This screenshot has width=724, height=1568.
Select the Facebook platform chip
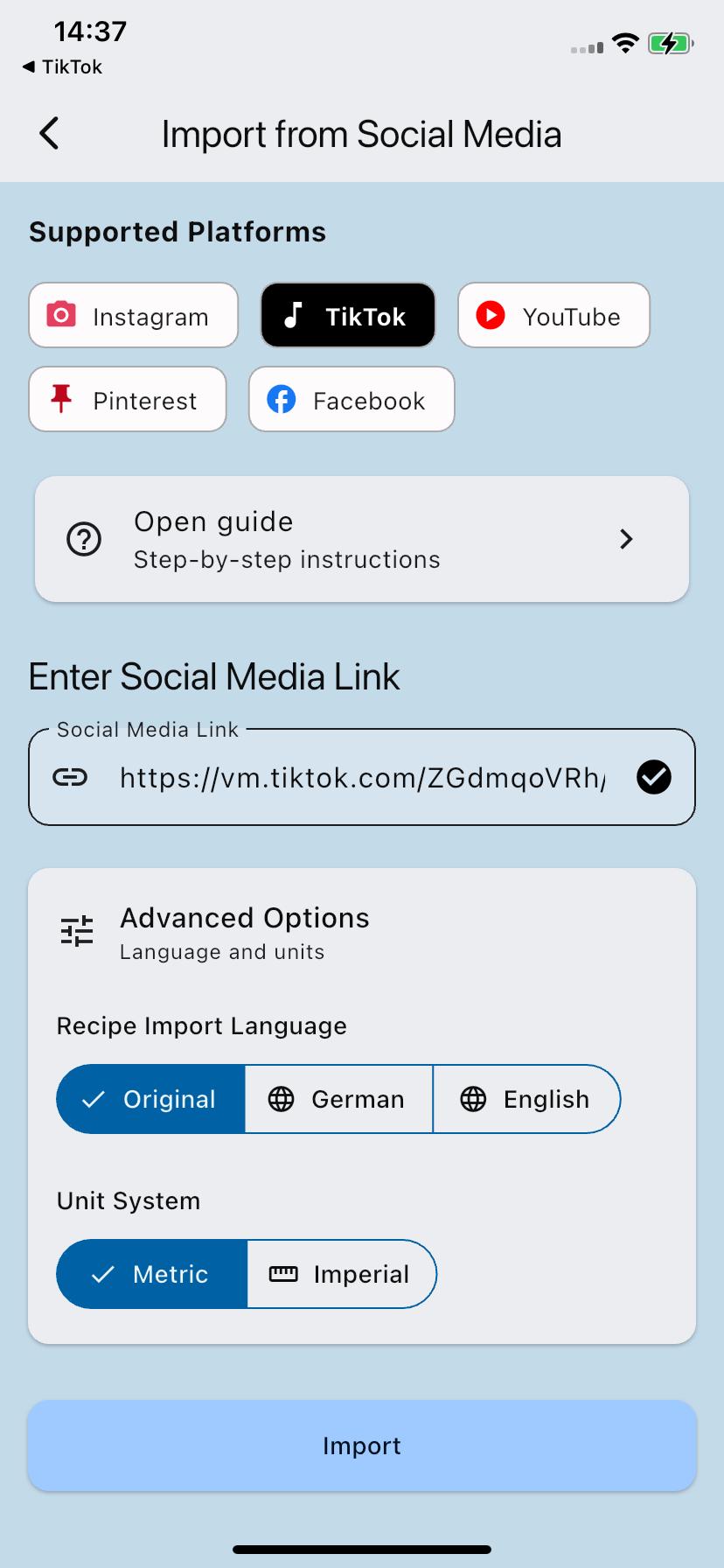pyautogui.click(x=352, y=400)
